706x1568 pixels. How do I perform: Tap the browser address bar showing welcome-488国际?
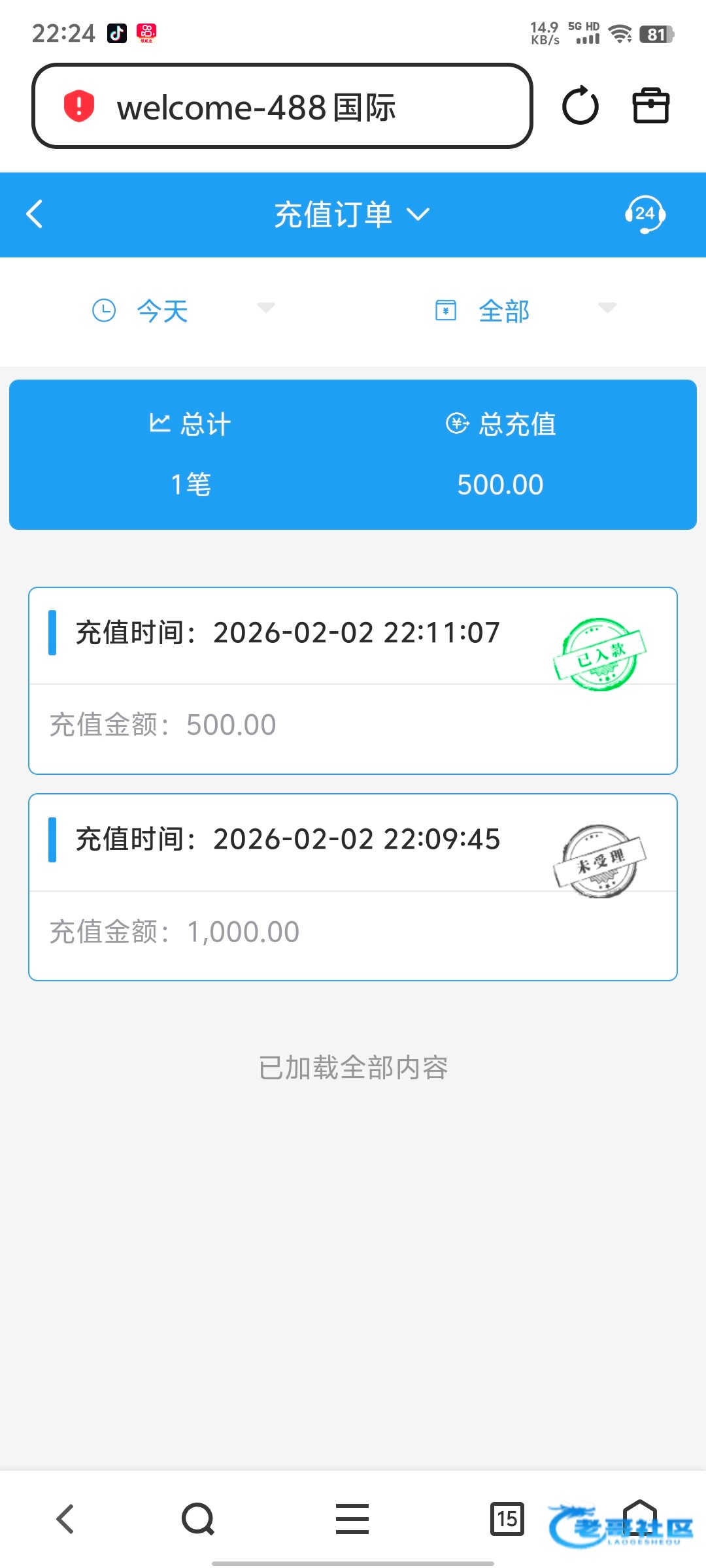(x=281, y=106)
